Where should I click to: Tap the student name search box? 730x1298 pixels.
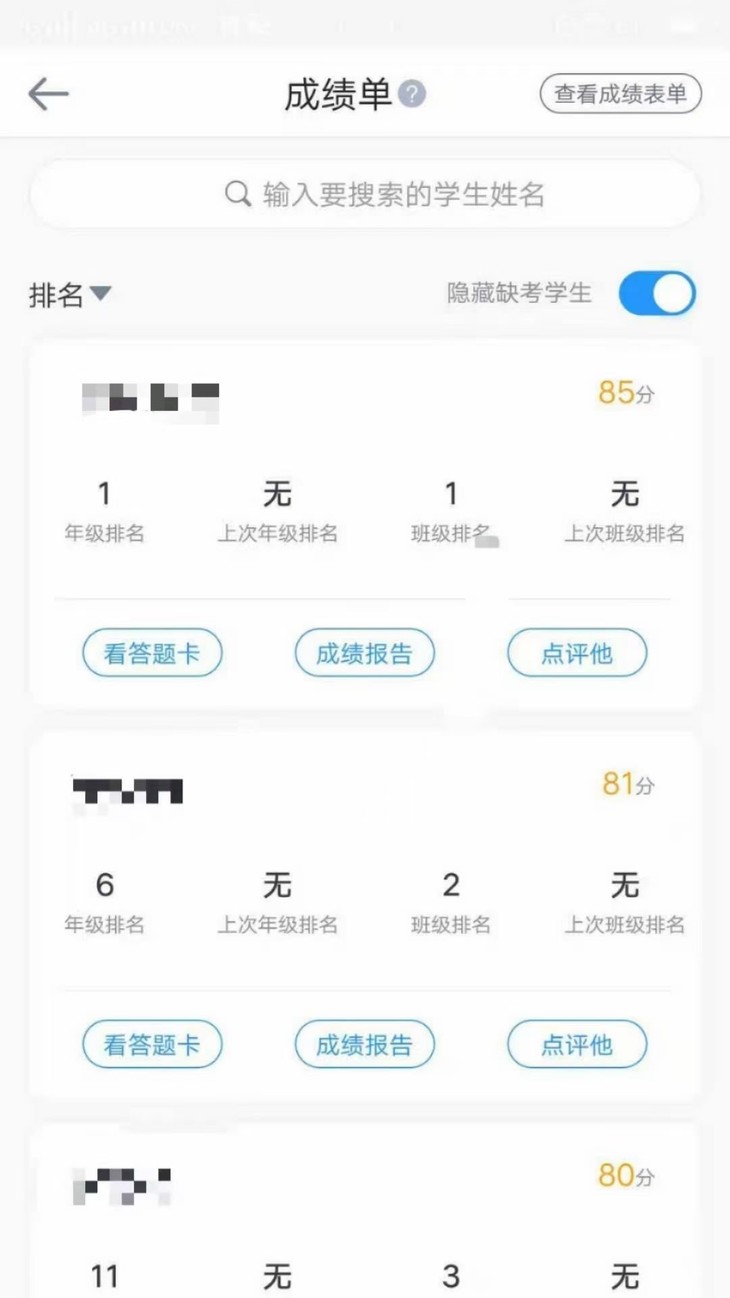(x=365, y=193)
